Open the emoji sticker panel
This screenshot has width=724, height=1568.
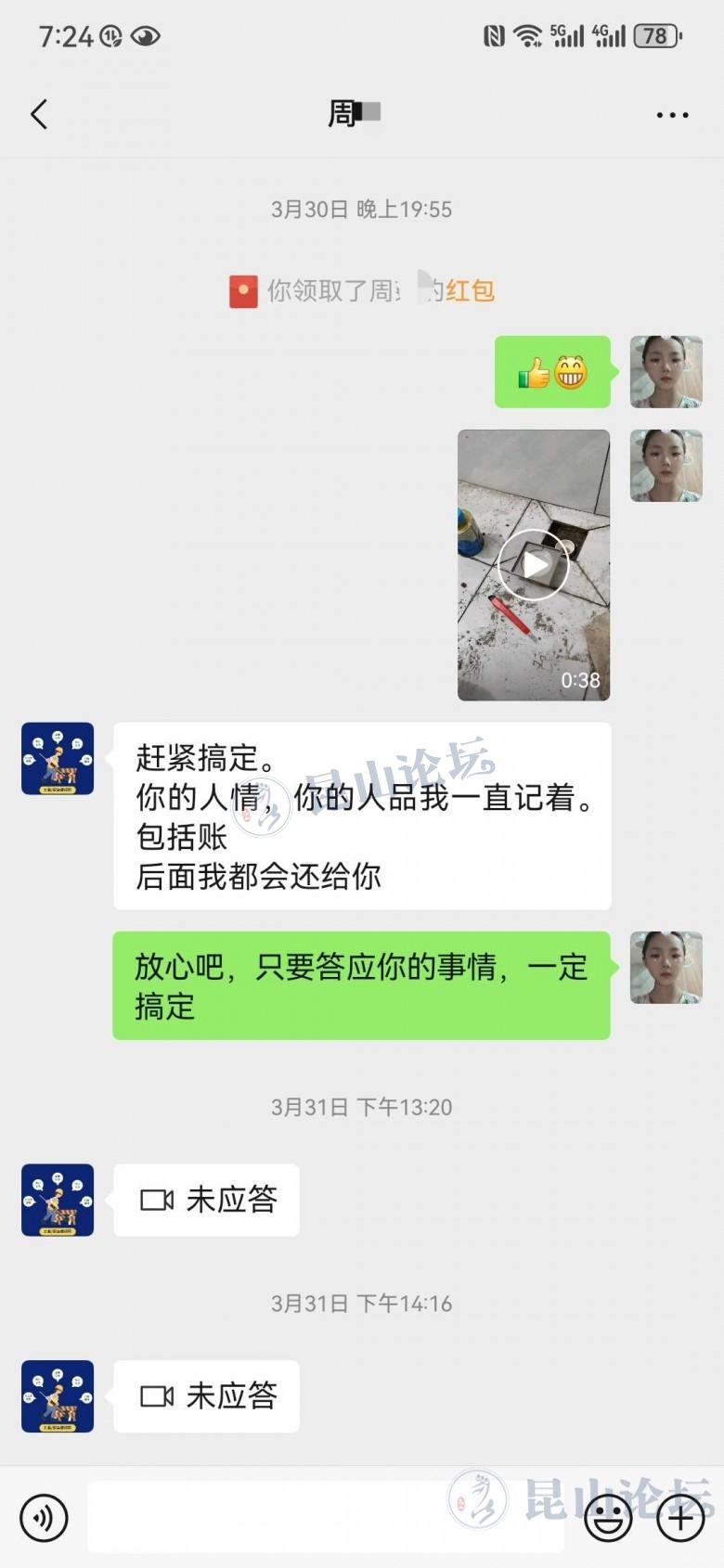(608, 1518)
